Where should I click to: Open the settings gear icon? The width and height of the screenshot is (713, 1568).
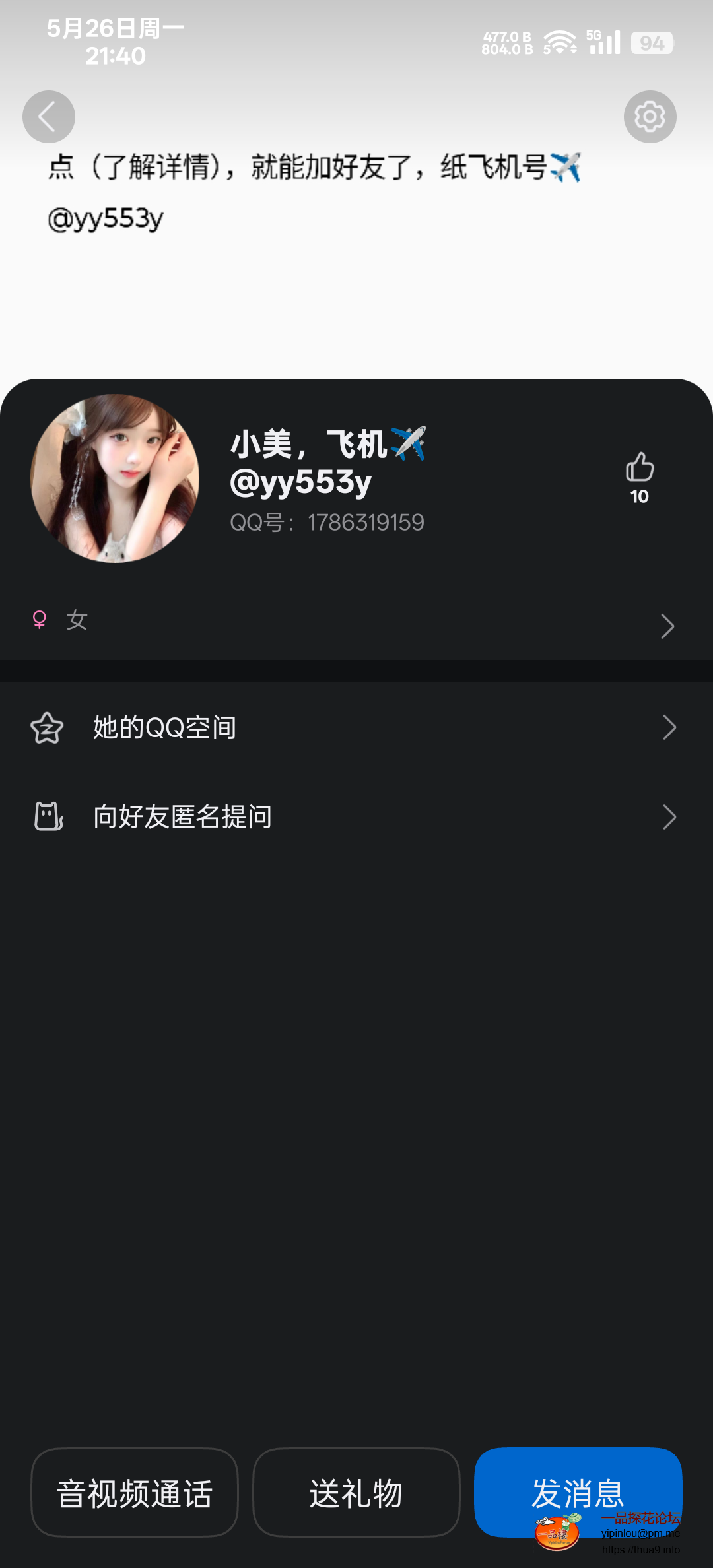coord(650,117)
